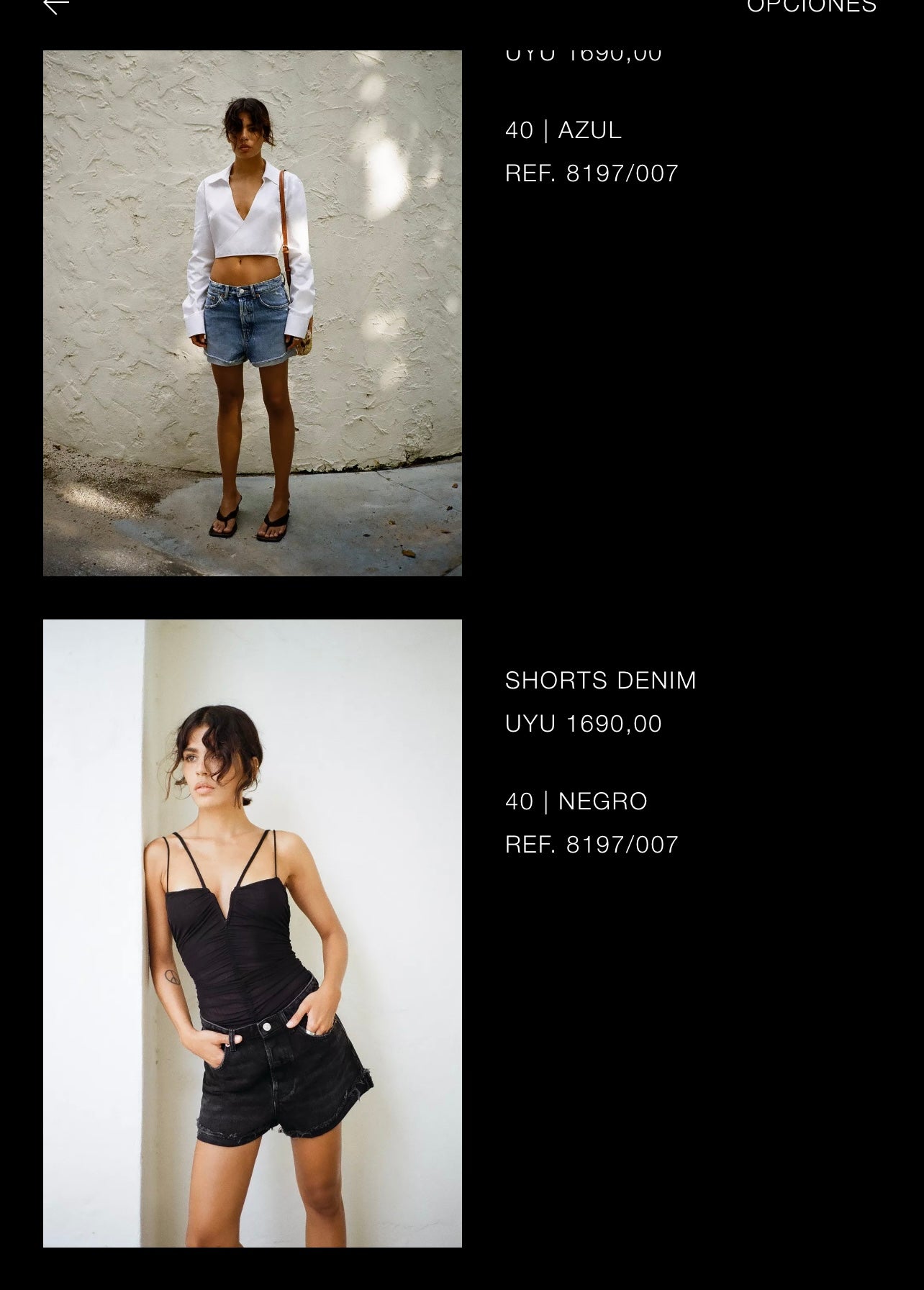The width and height of the screenshot is (924, 1290).
Task: Open the OPCIONES menu
Action: pos(811,7)
